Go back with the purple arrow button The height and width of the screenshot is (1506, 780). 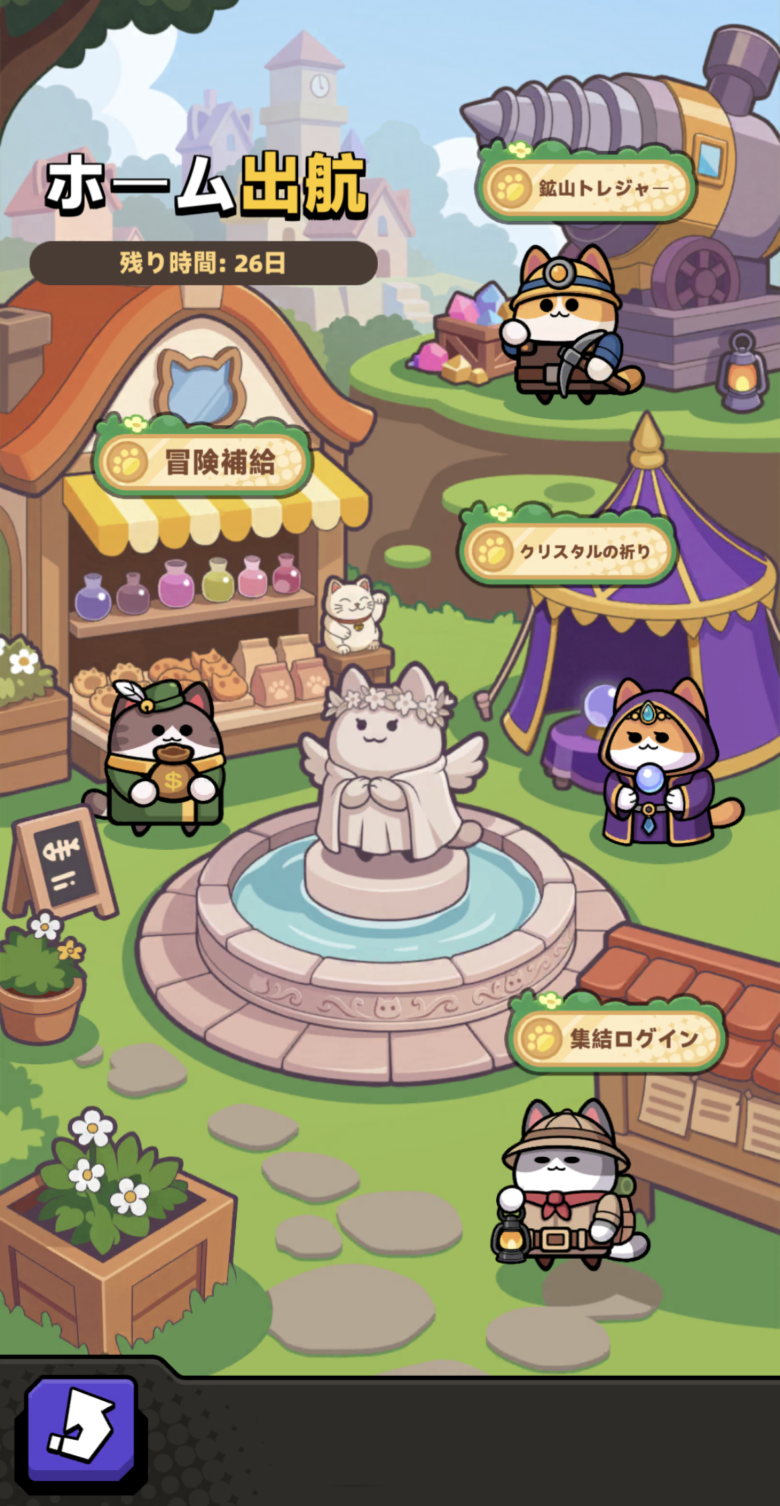tap(80, 1434)
